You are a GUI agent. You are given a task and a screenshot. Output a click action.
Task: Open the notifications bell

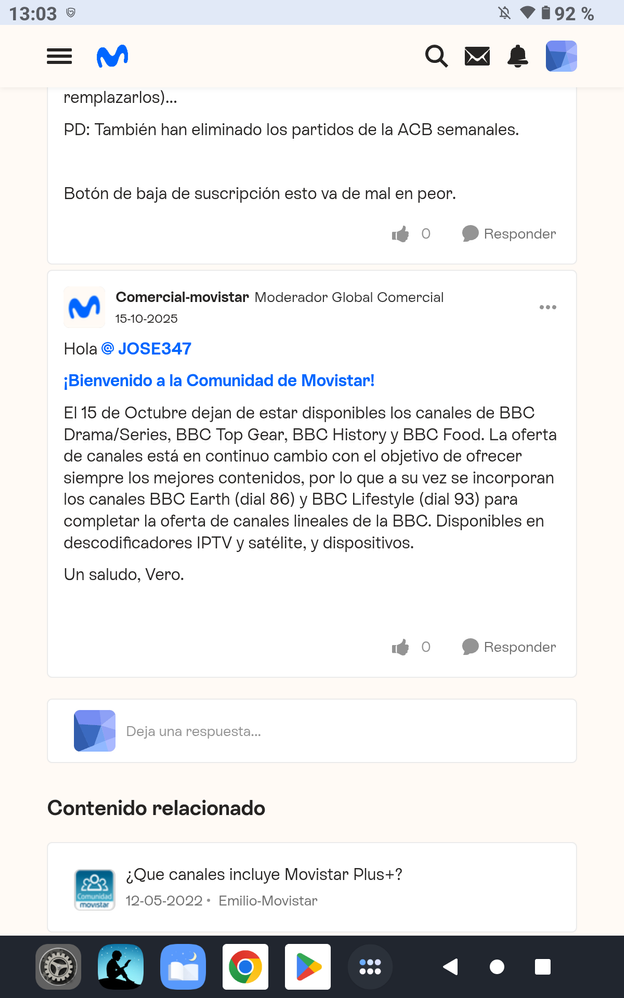(517, 57)
